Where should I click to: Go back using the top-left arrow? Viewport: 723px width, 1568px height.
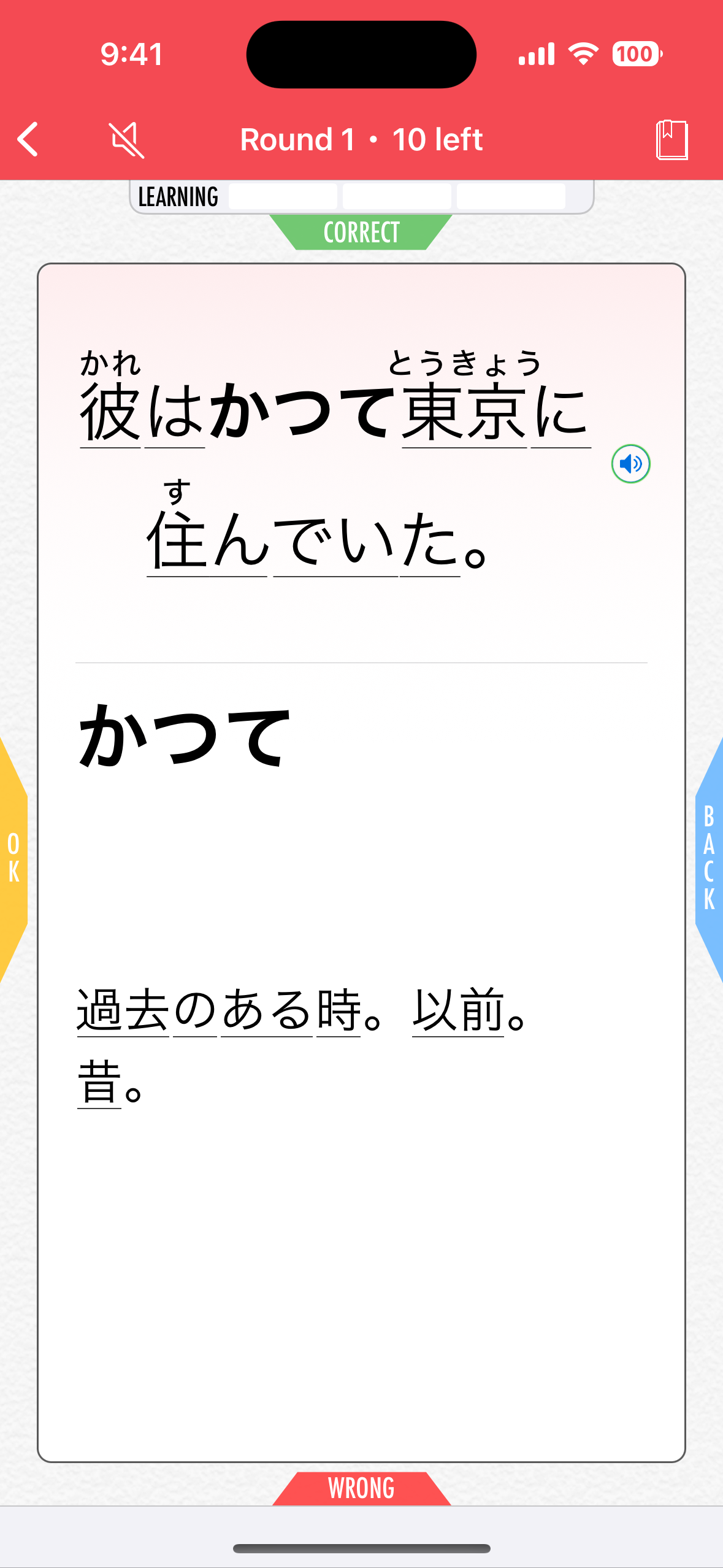pyautogui.click(x=28, y=139)
